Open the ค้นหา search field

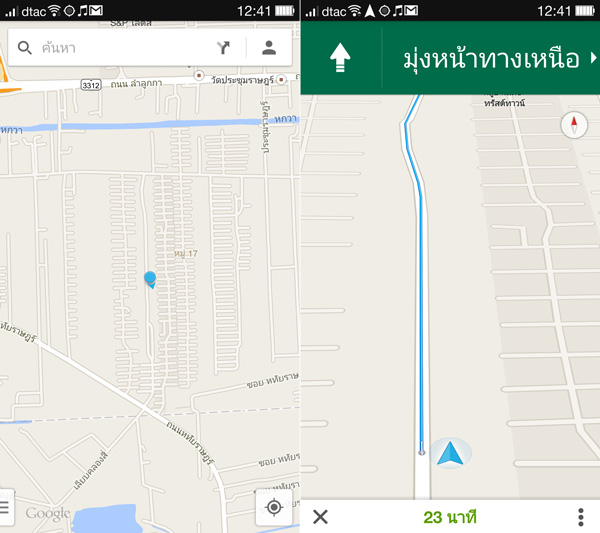click(110, 47)
